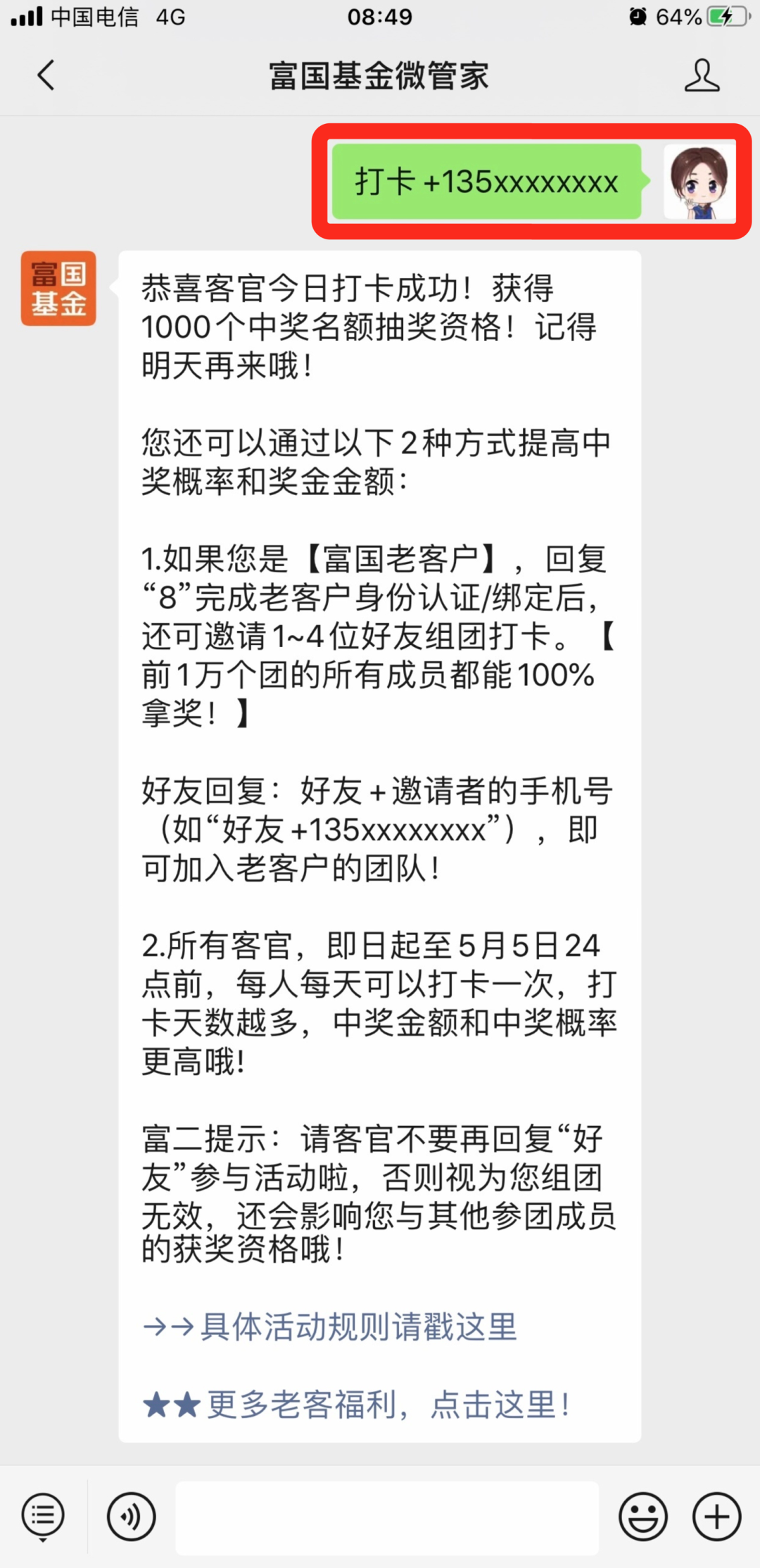Viewport: 760px width, 1568px height.
Task: Focus the message text field
Action: pyautogui.click(x=387, y=1517)
